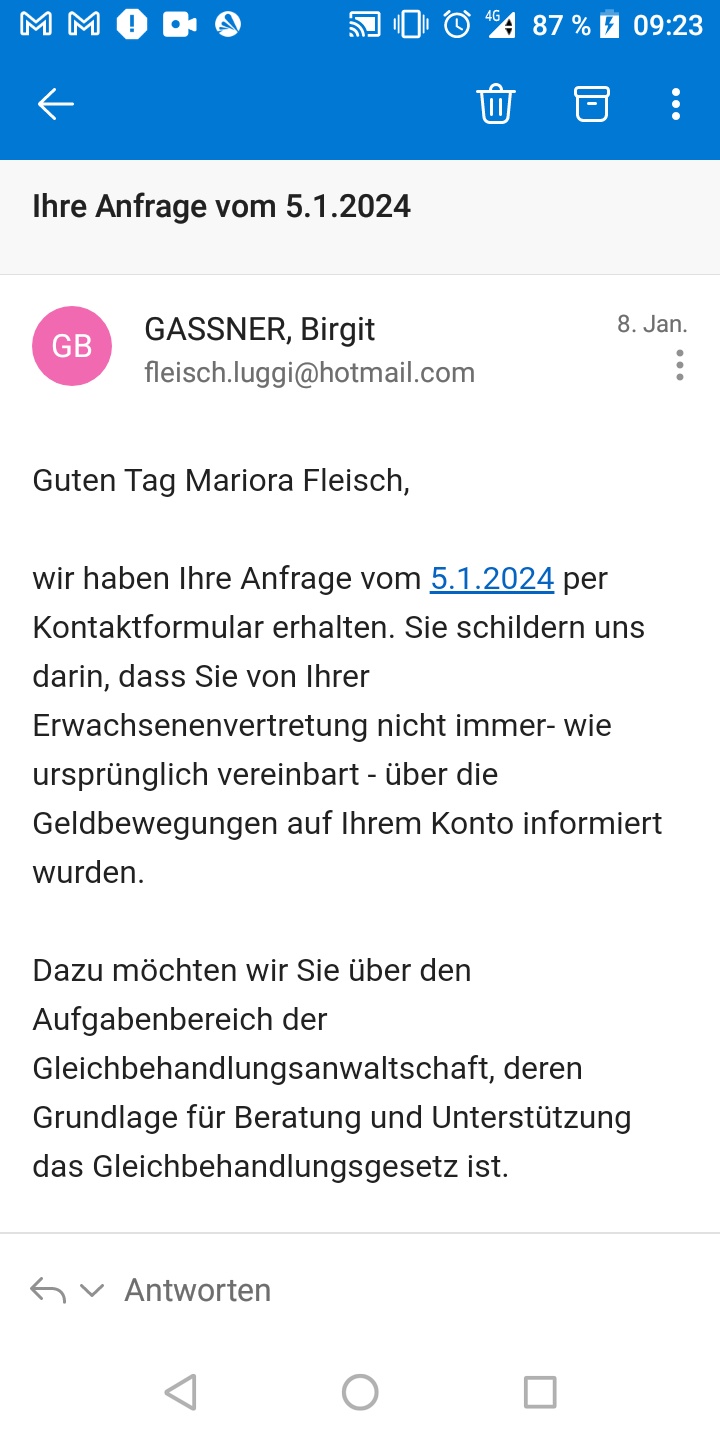Open the GB sender avatar
Image resolution: width=720 pixels, height=1440 pixels.
72,346
